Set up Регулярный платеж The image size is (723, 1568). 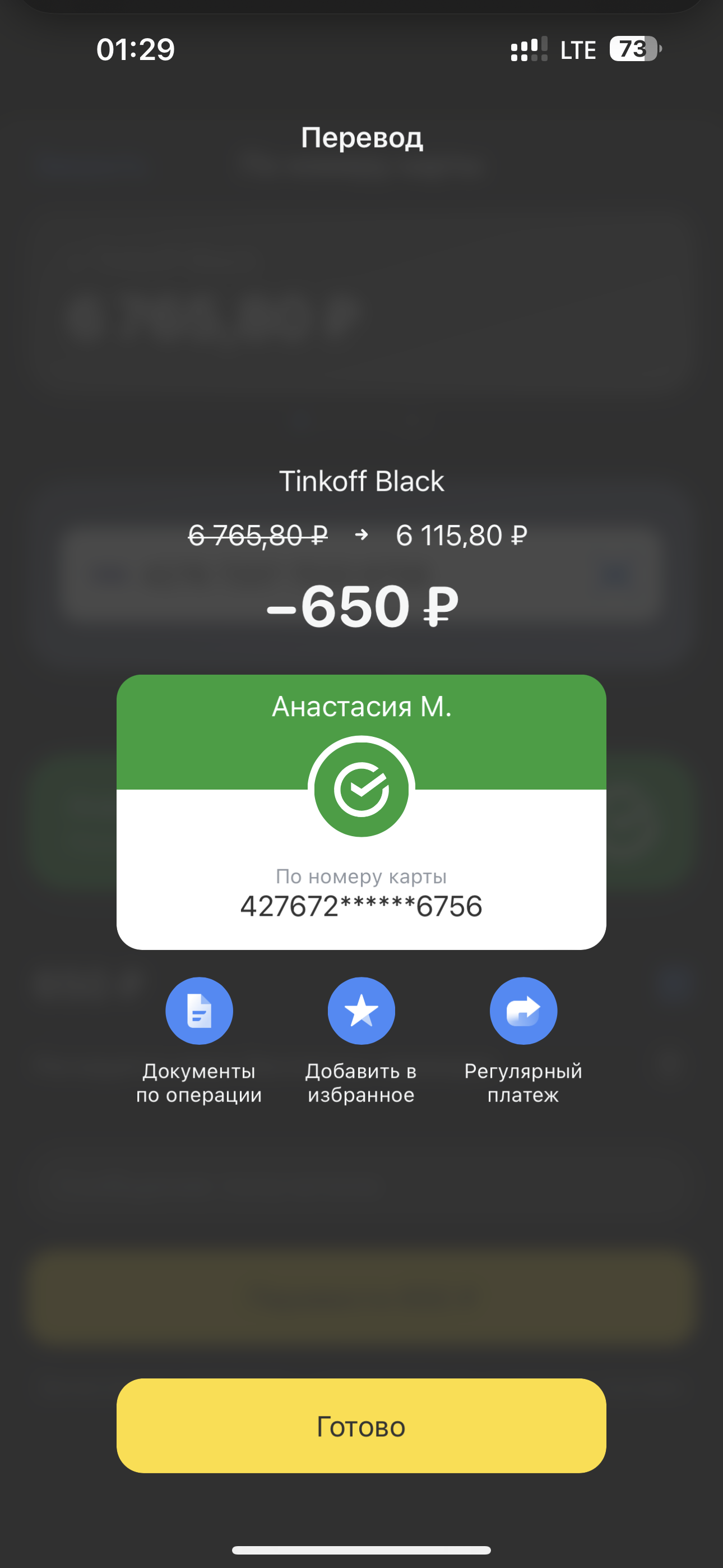(523, 1011)
